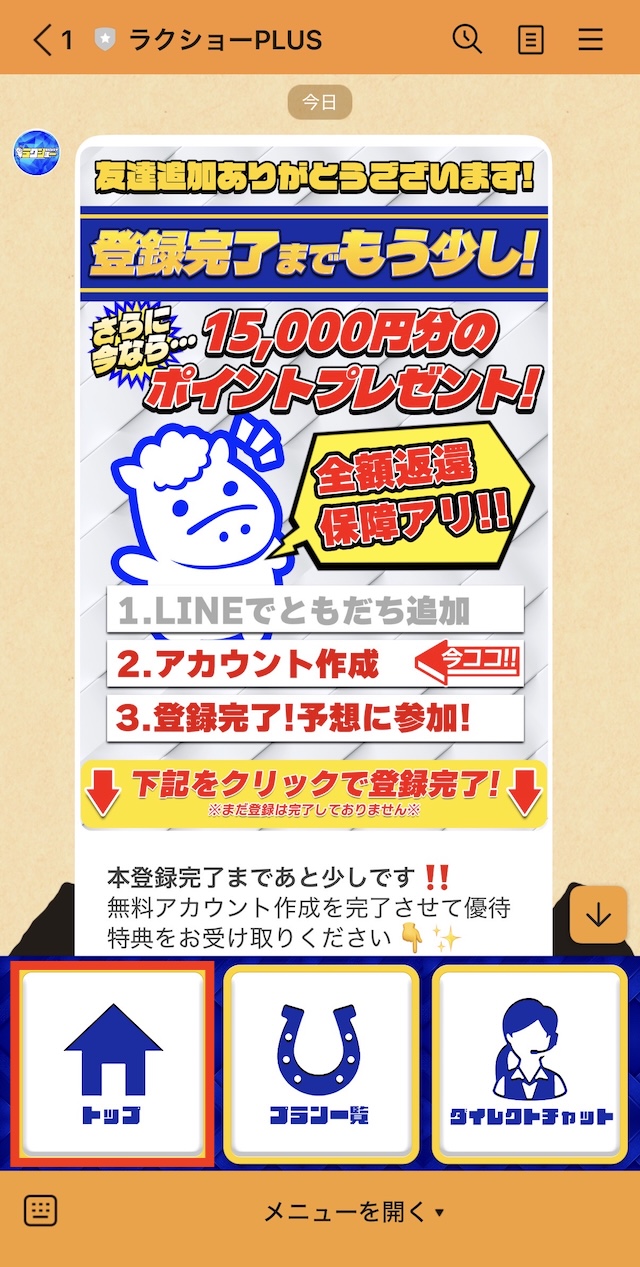Screen dimensions: 640x1267
Task: Switch to keyboard input
Action: tap(40, 1211)
